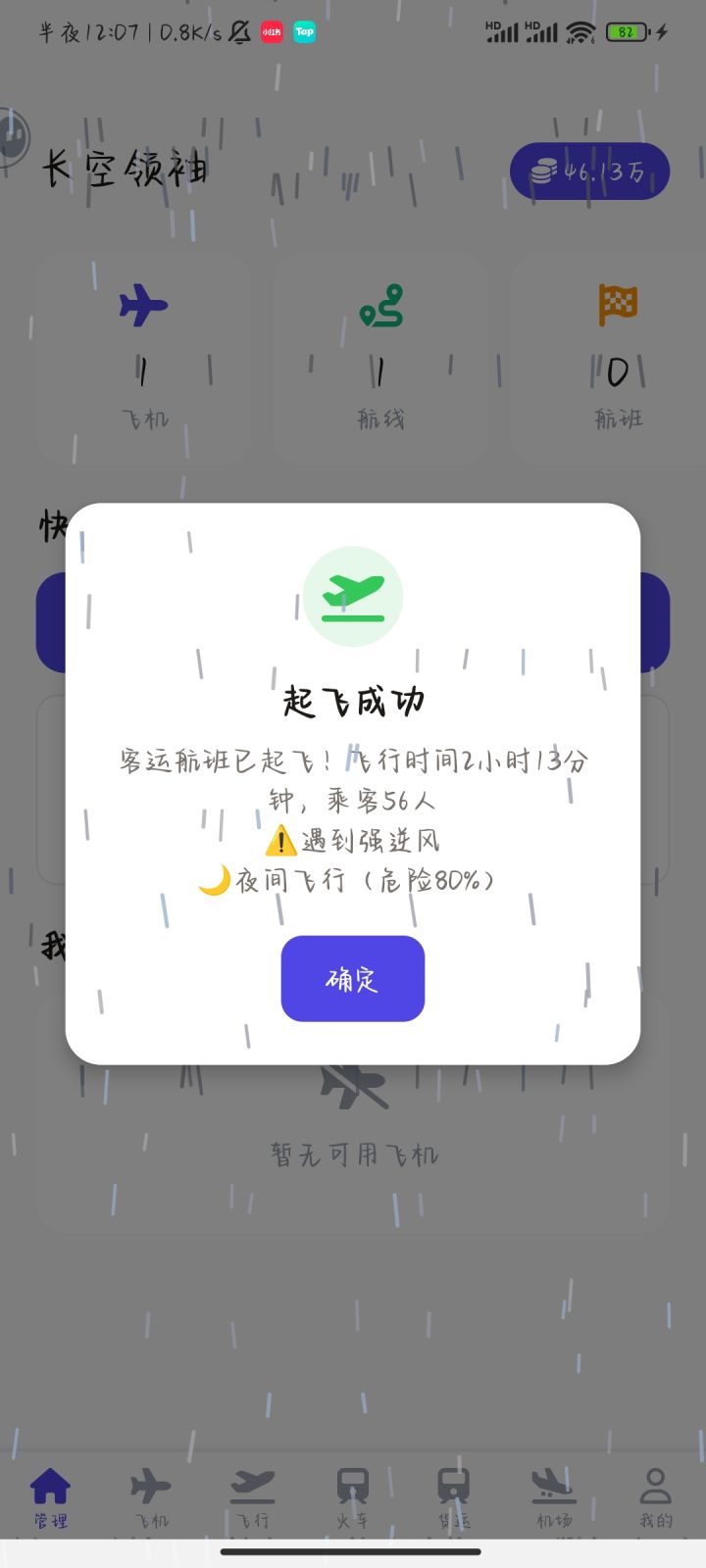Tap the checkered flag icon on the 航班 card

tap(617, 304)
